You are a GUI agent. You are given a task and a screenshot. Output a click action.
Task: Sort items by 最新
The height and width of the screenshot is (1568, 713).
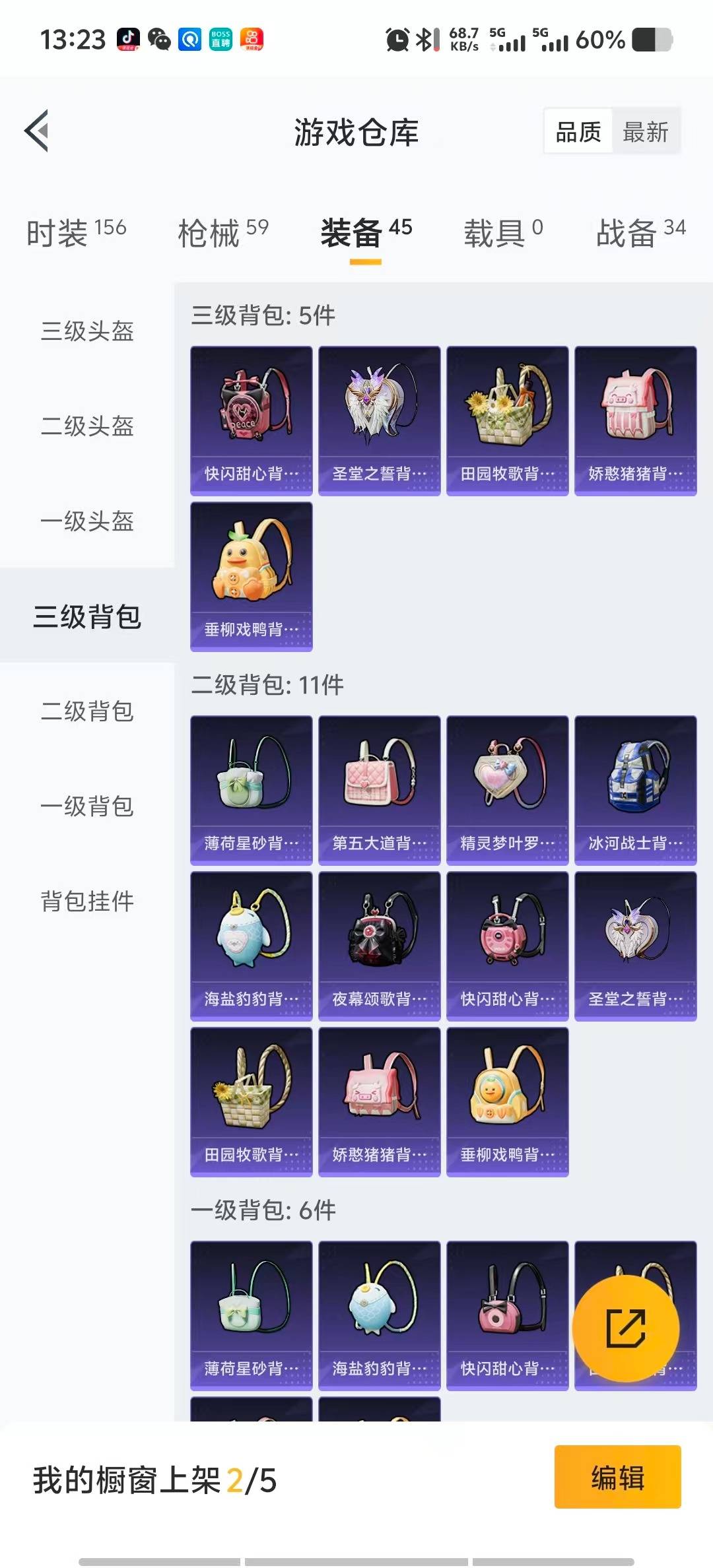pyautogui.click(x=645, y=132)
